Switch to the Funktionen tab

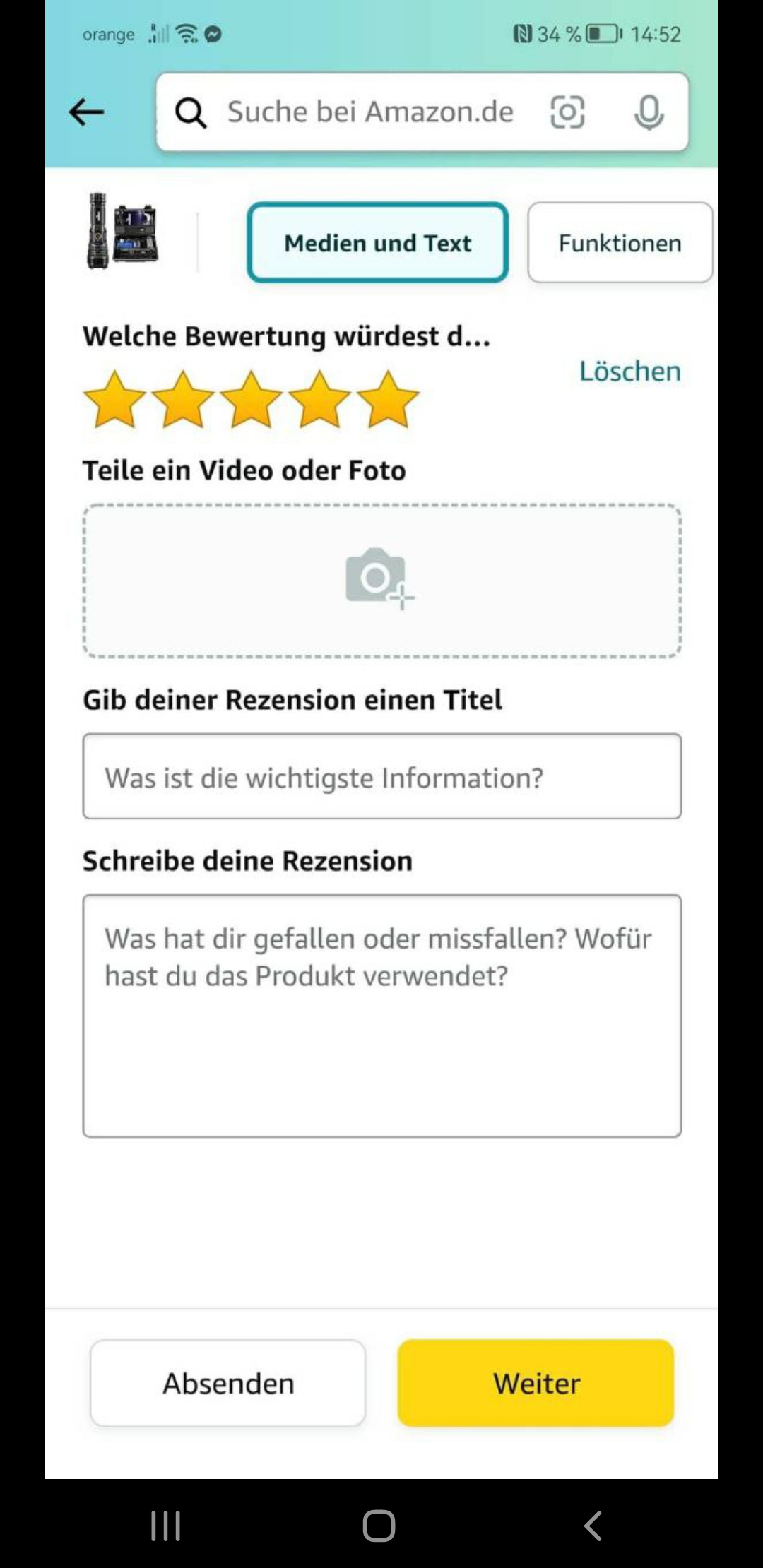point(620,243)
